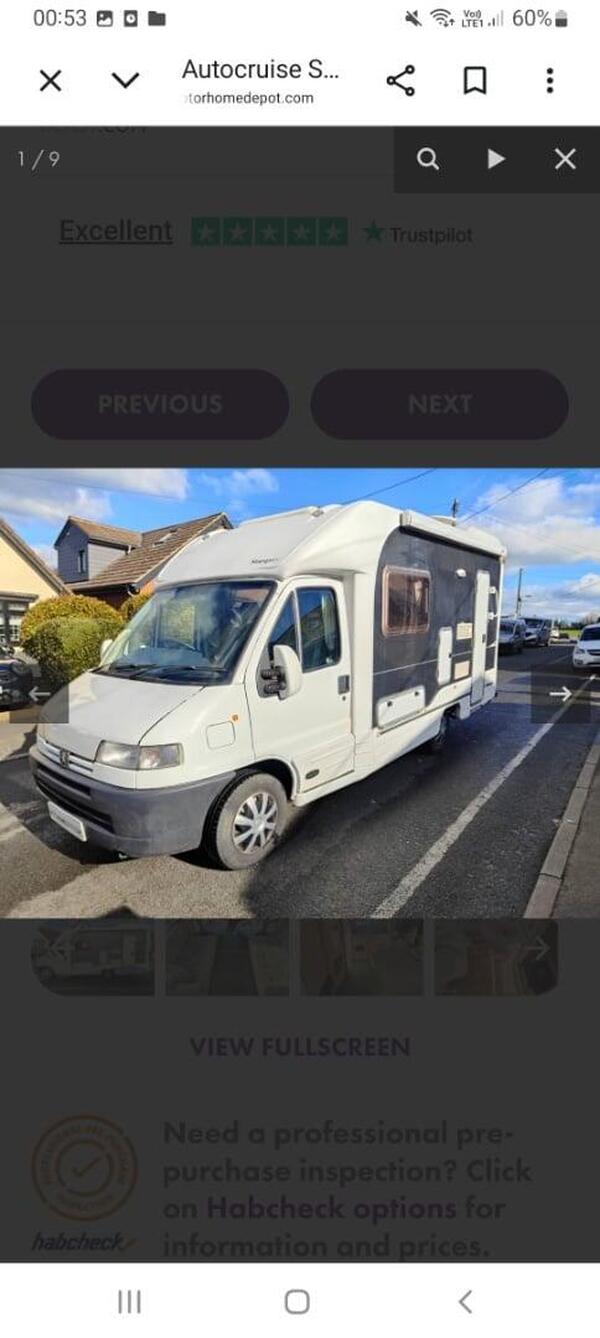
Task: Open recent apps from the navigation bar
Action: [x=129, y=1301]
